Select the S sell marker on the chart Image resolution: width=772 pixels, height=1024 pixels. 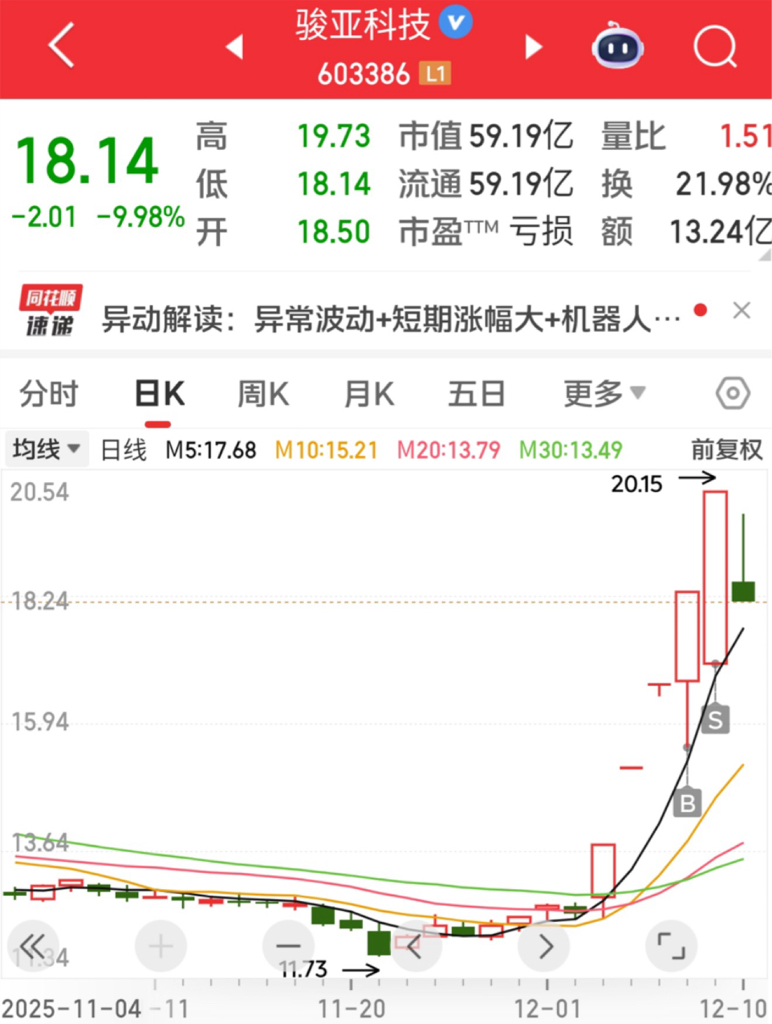click(716, 718)
